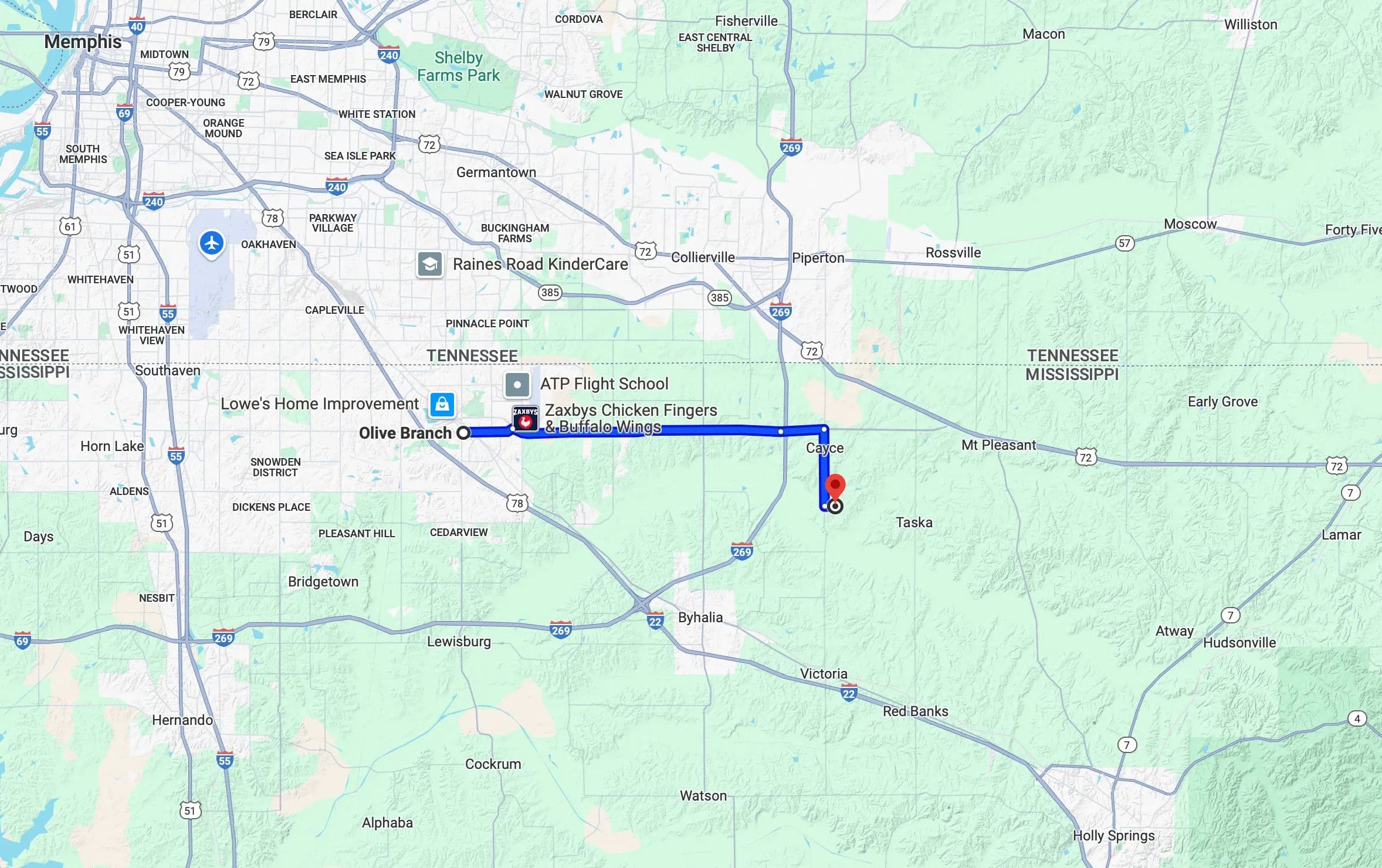Open Lowe's Home Improvement shopping marker

coord(442,404)
